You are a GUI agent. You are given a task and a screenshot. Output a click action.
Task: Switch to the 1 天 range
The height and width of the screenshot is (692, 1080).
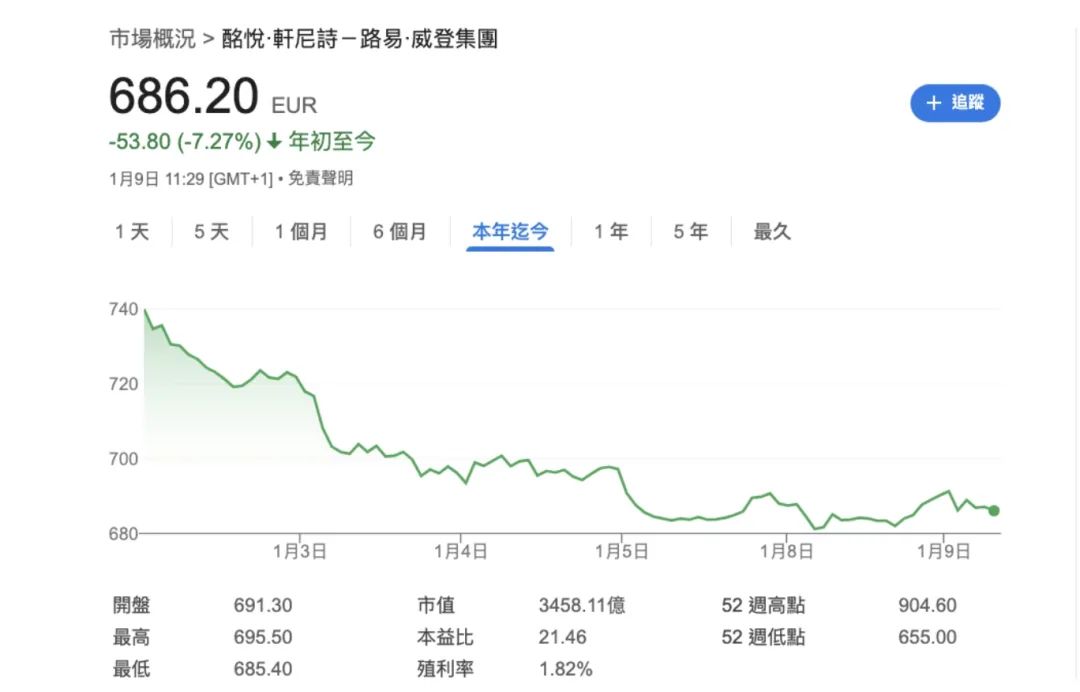click(x=131, y=232)
